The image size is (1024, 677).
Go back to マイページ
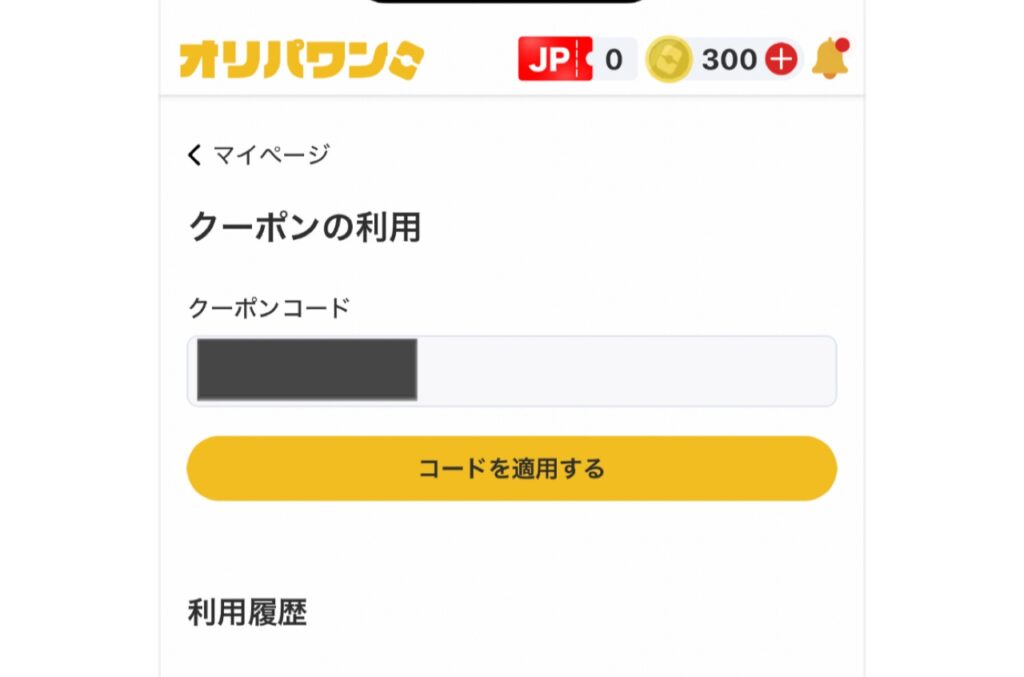[258, 155]
